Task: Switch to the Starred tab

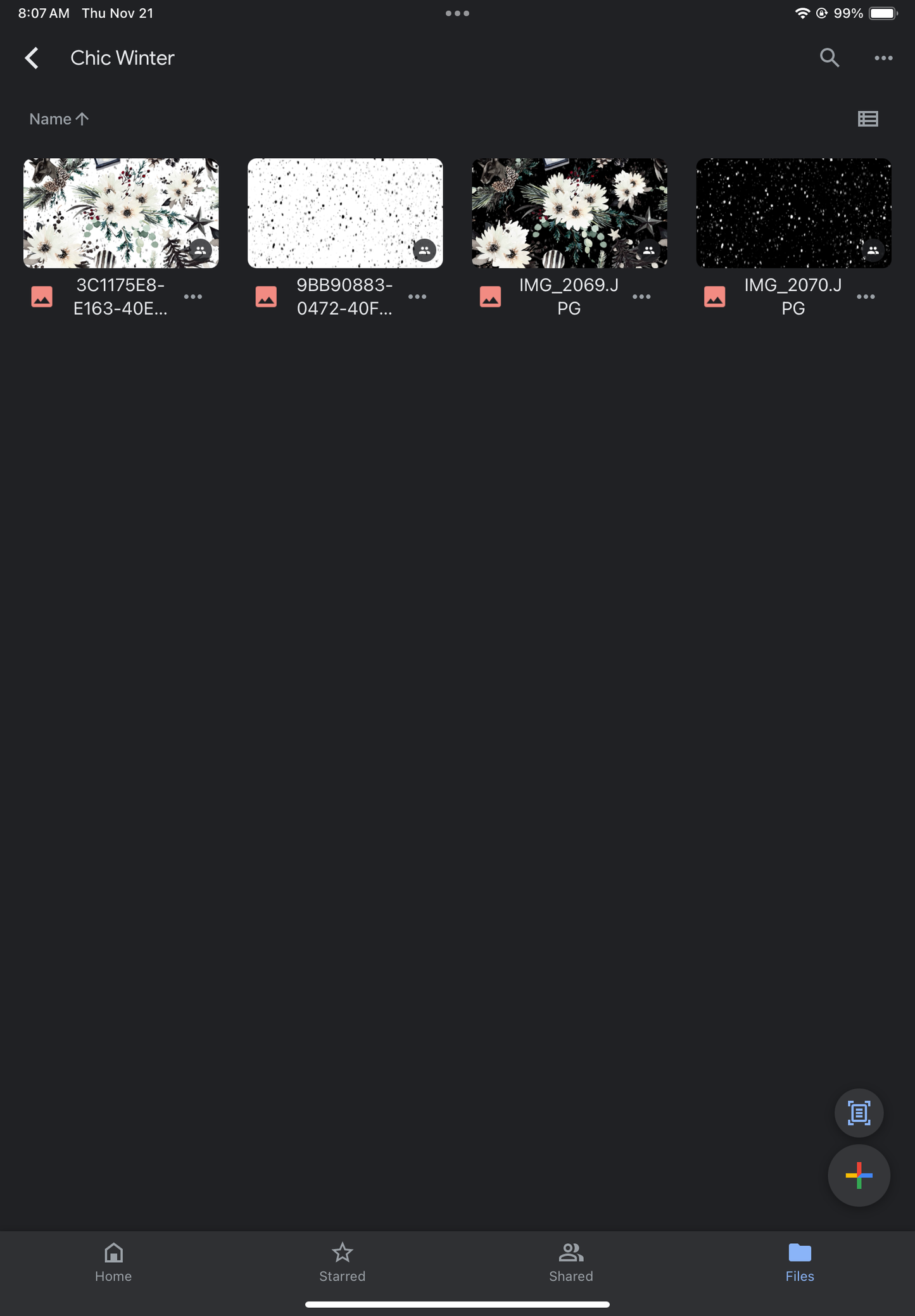Action: tap(342, 1262)
